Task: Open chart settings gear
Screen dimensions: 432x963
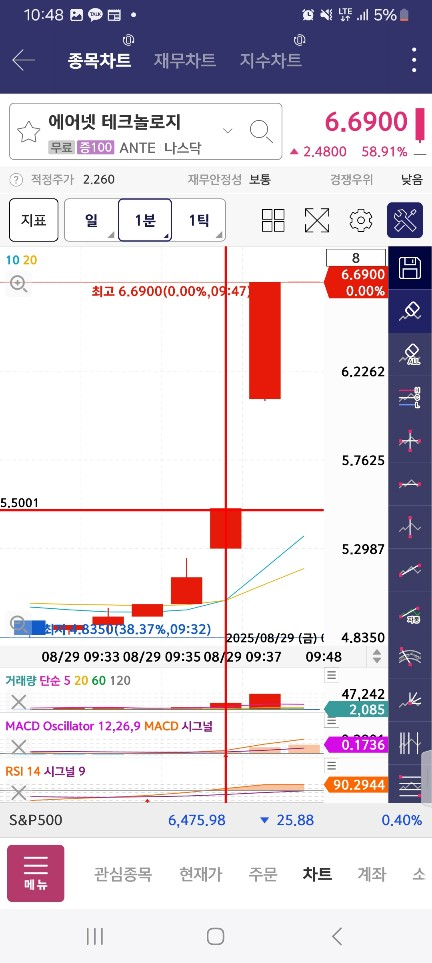Action: [361, 220]
